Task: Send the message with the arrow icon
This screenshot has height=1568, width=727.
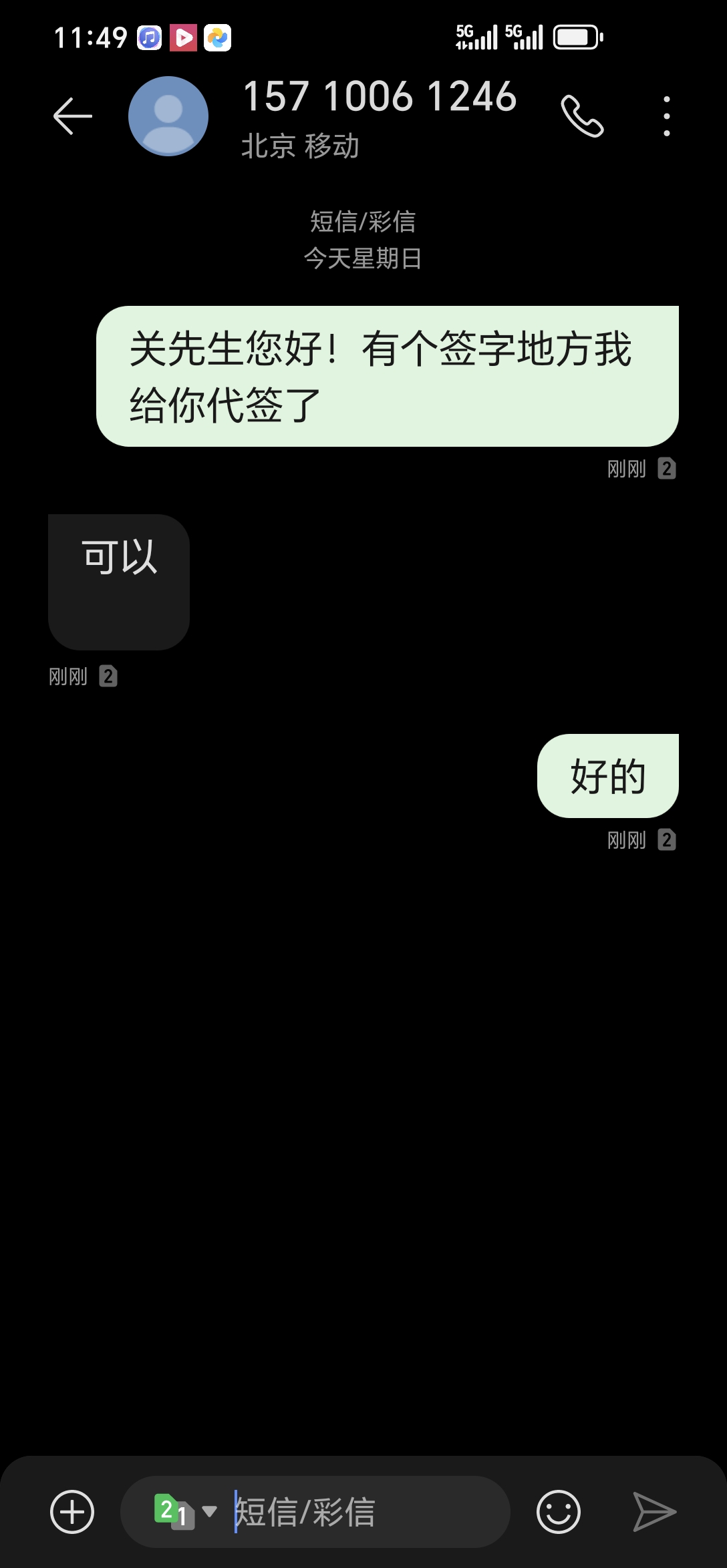Action: (654, 1511)
